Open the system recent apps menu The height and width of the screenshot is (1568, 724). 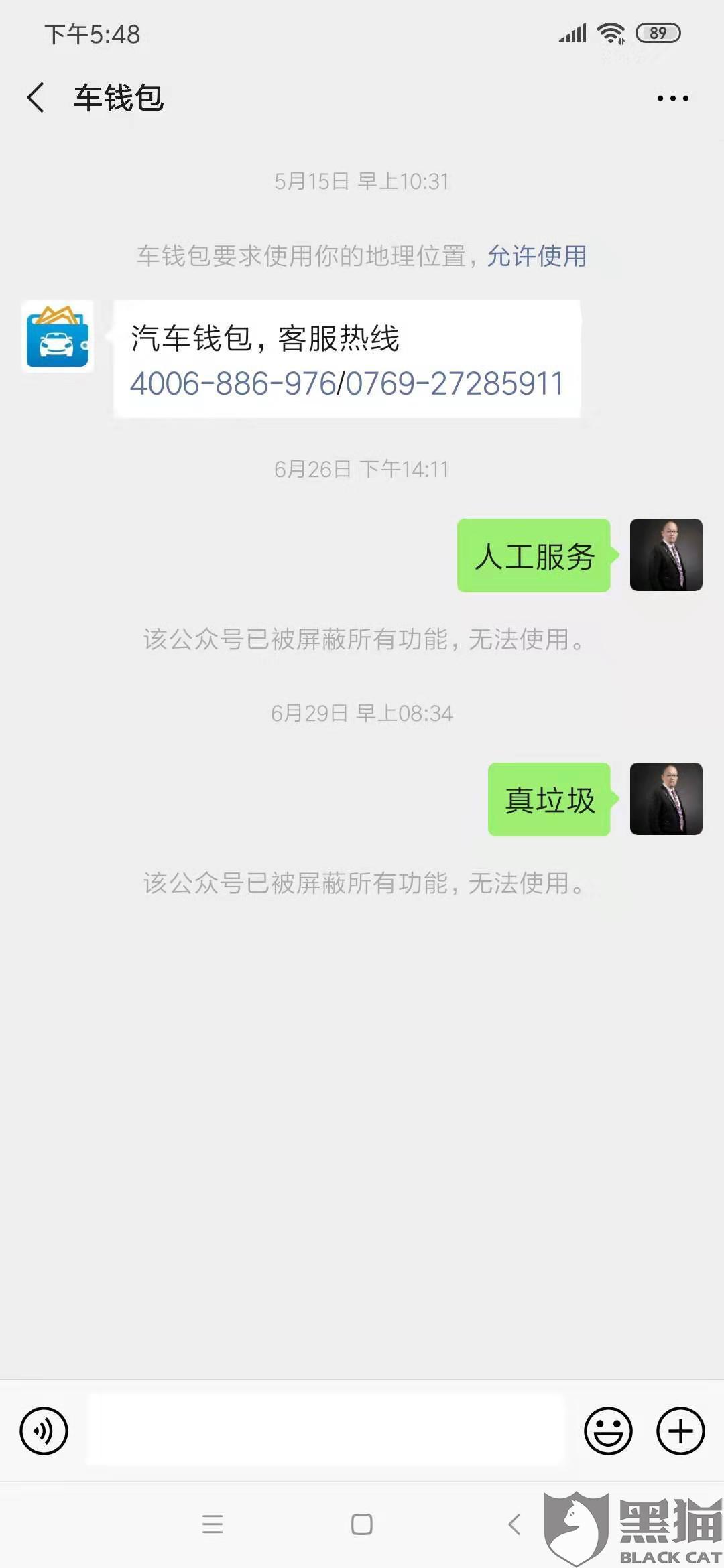213,1524
